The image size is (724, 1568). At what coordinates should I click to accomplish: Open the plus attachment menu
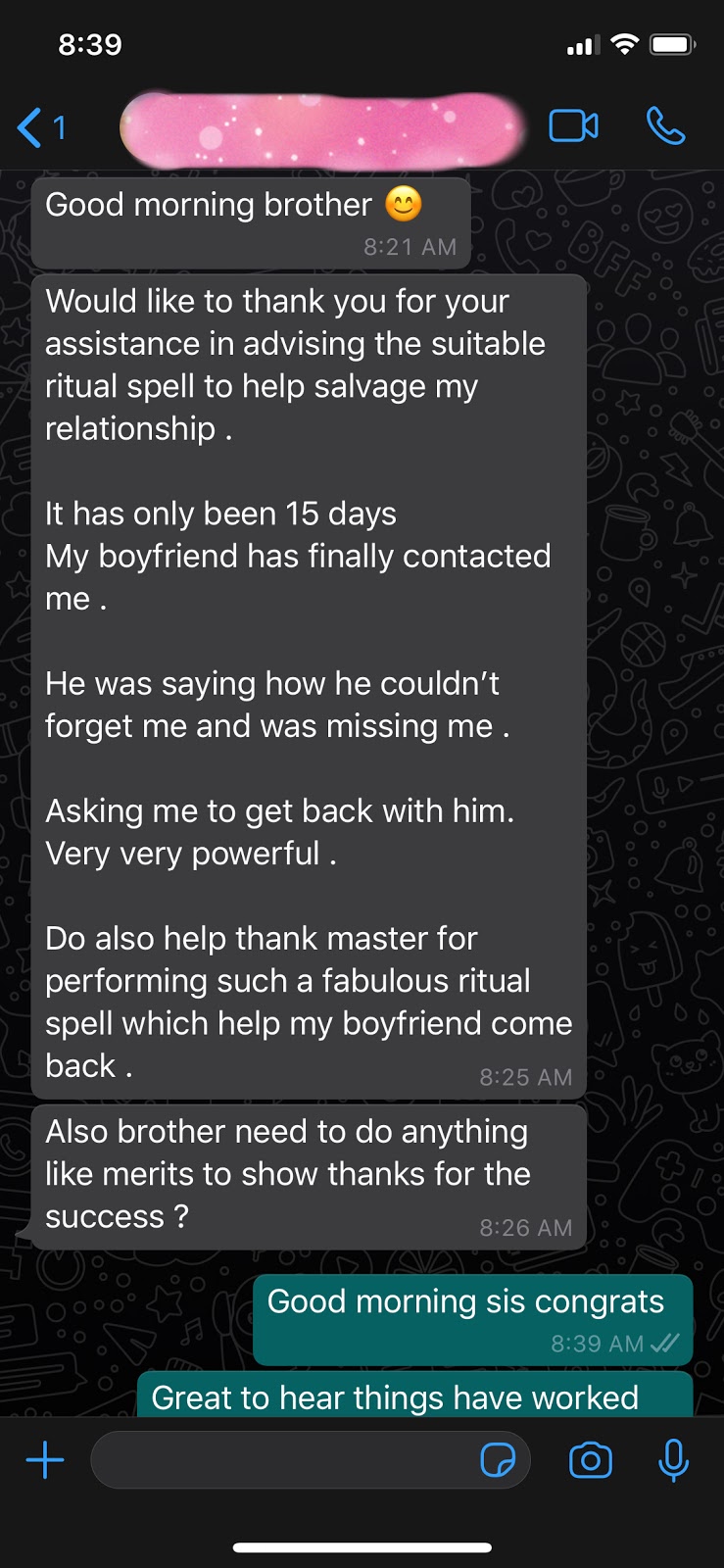pyautogui.click(x=45, y=1460)
